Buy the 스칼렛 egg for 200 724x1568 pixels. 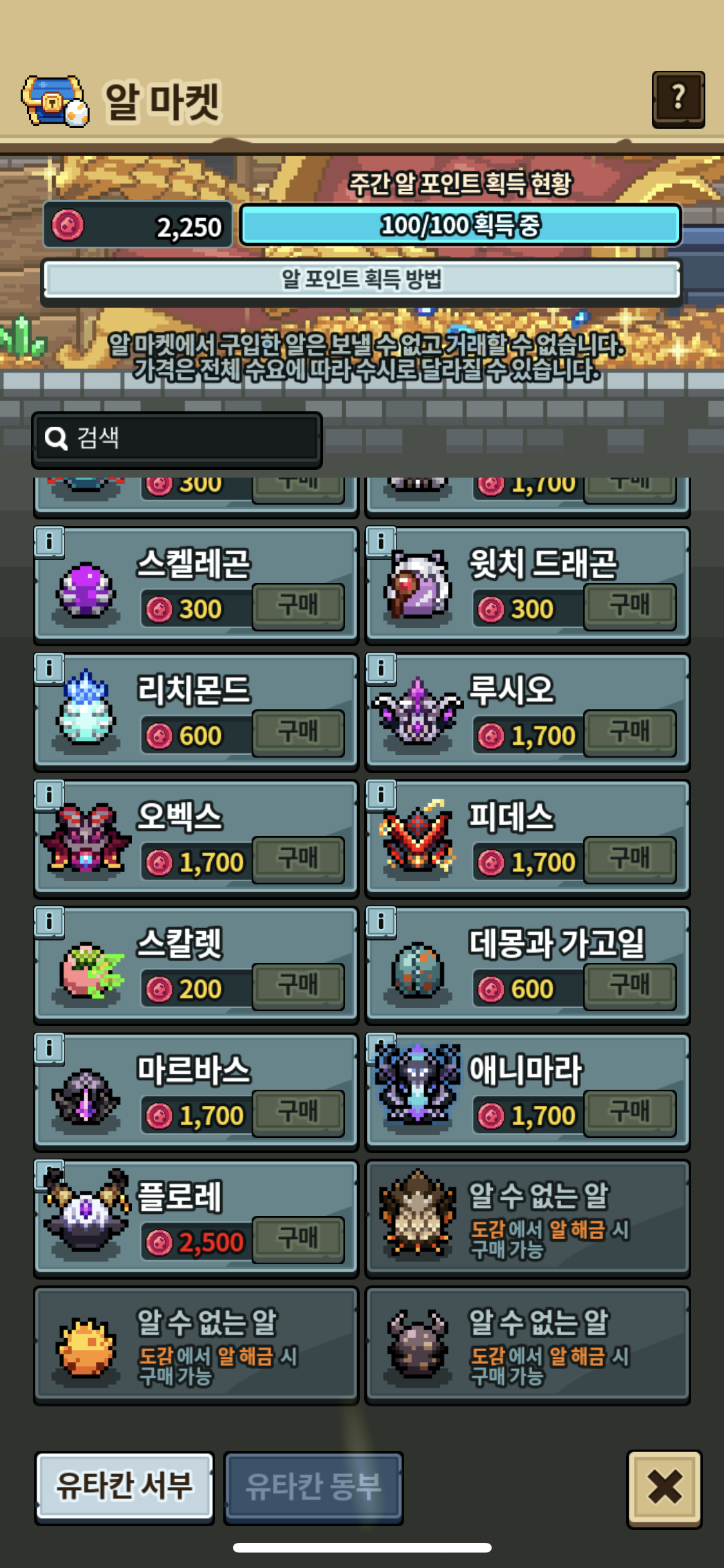[x=298, y=987]
